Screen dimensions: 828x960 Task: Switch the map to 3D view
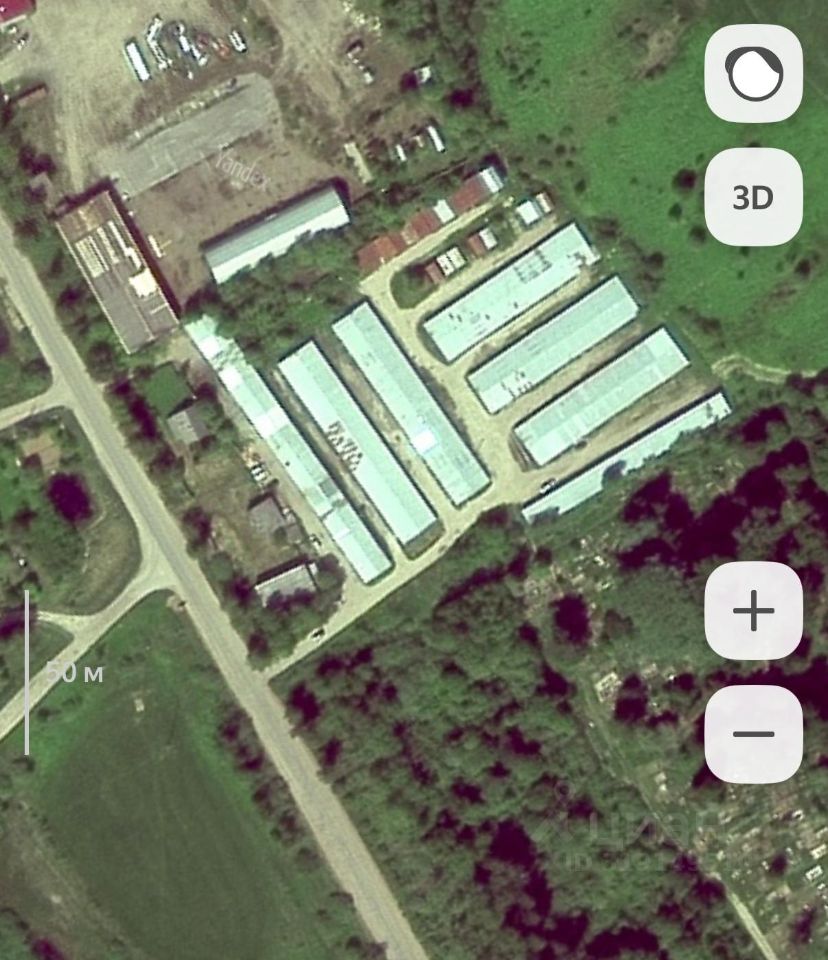753,197
